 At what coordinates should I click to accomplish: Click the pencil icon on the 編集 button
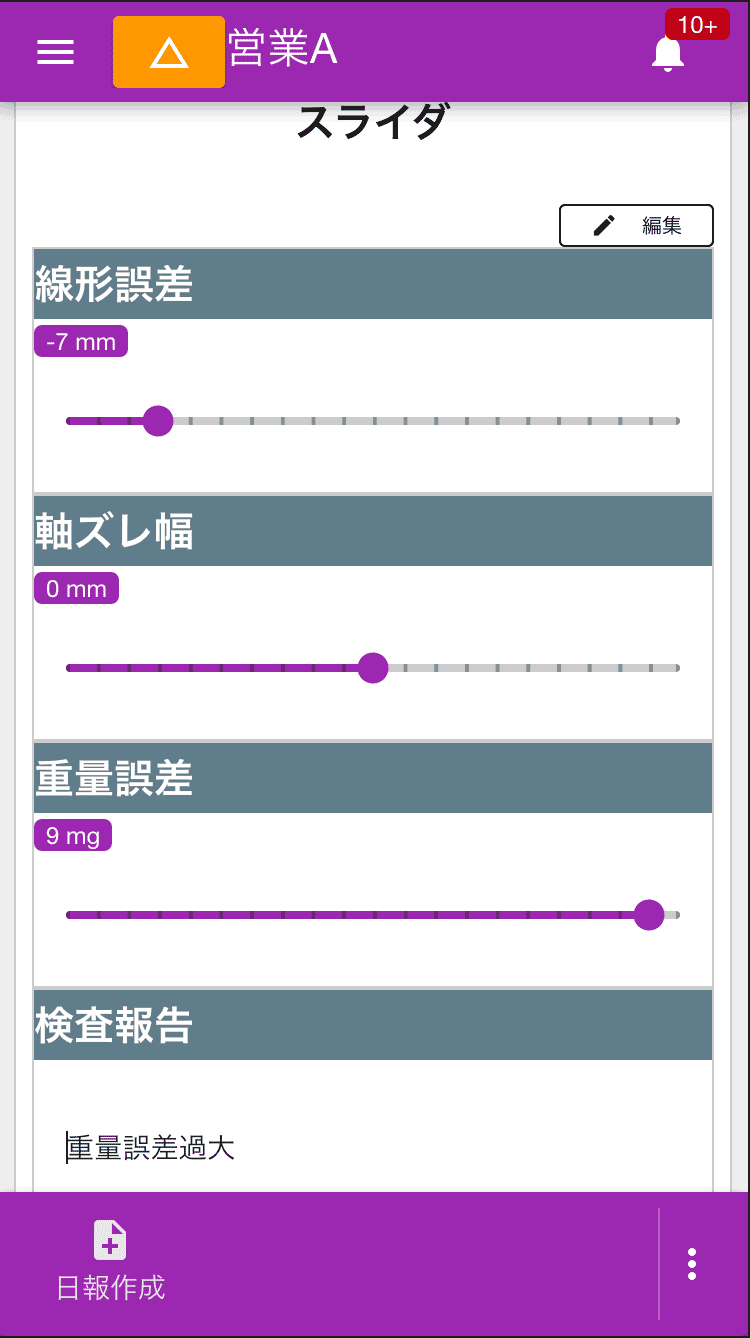[601, 225]
